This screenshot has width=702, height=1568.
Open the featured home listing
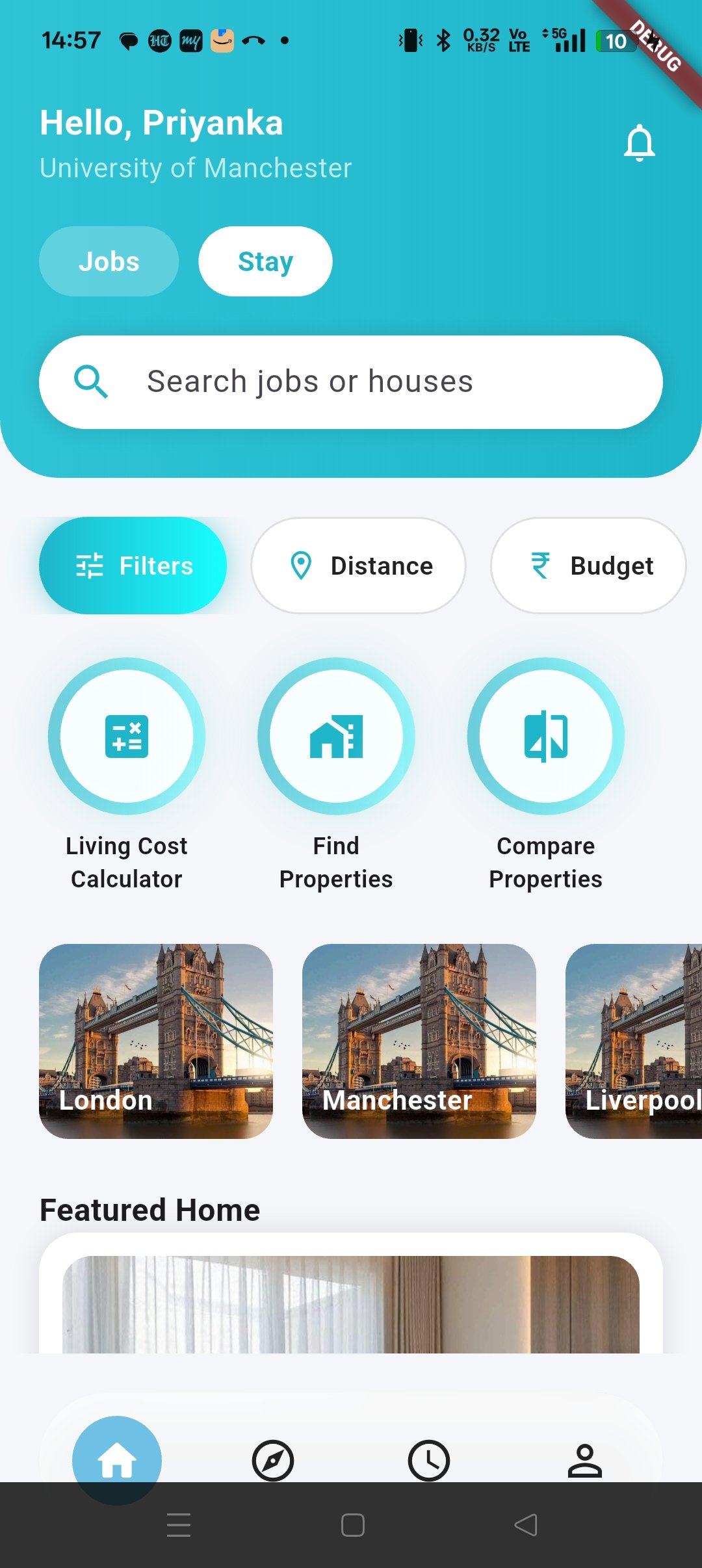(351, 1303)
